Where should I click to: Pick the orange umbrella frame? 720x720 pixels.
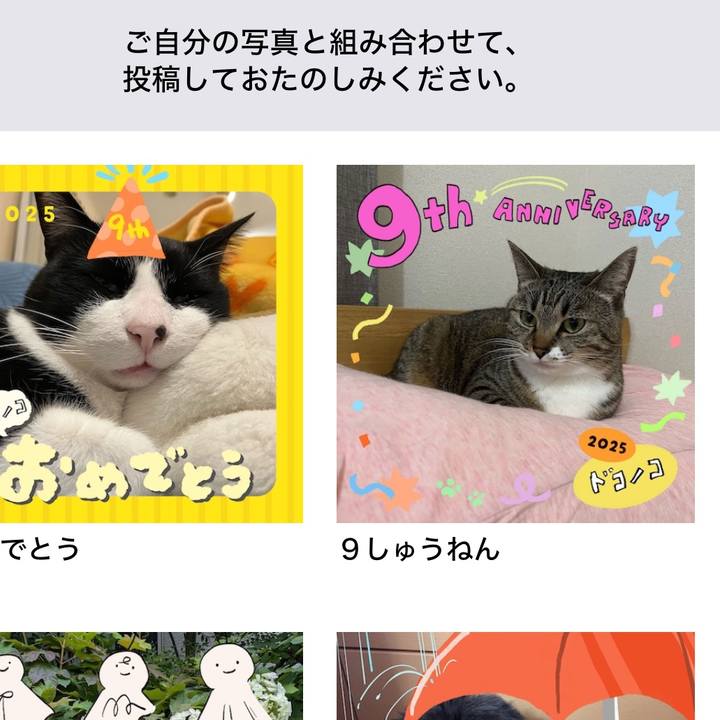(515, 676)
